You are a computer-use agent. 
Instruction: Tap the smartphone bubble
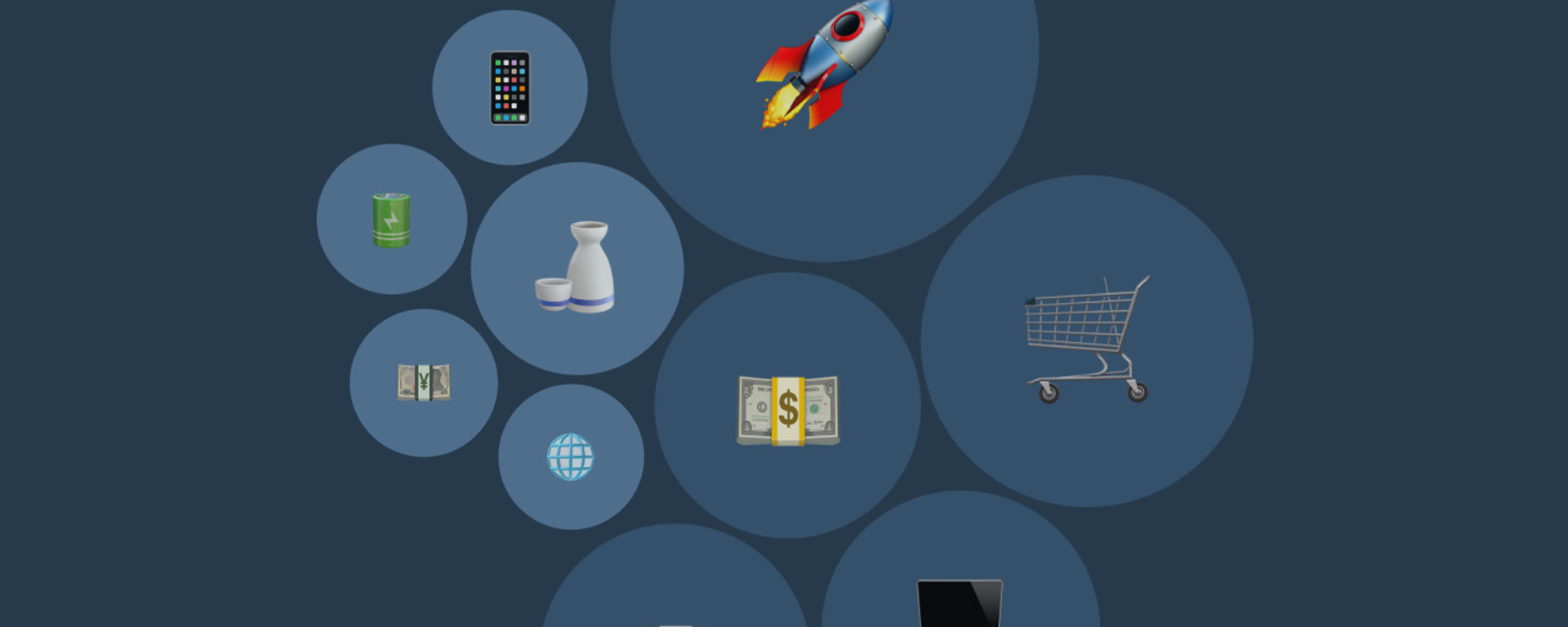[x=510, y=87]
